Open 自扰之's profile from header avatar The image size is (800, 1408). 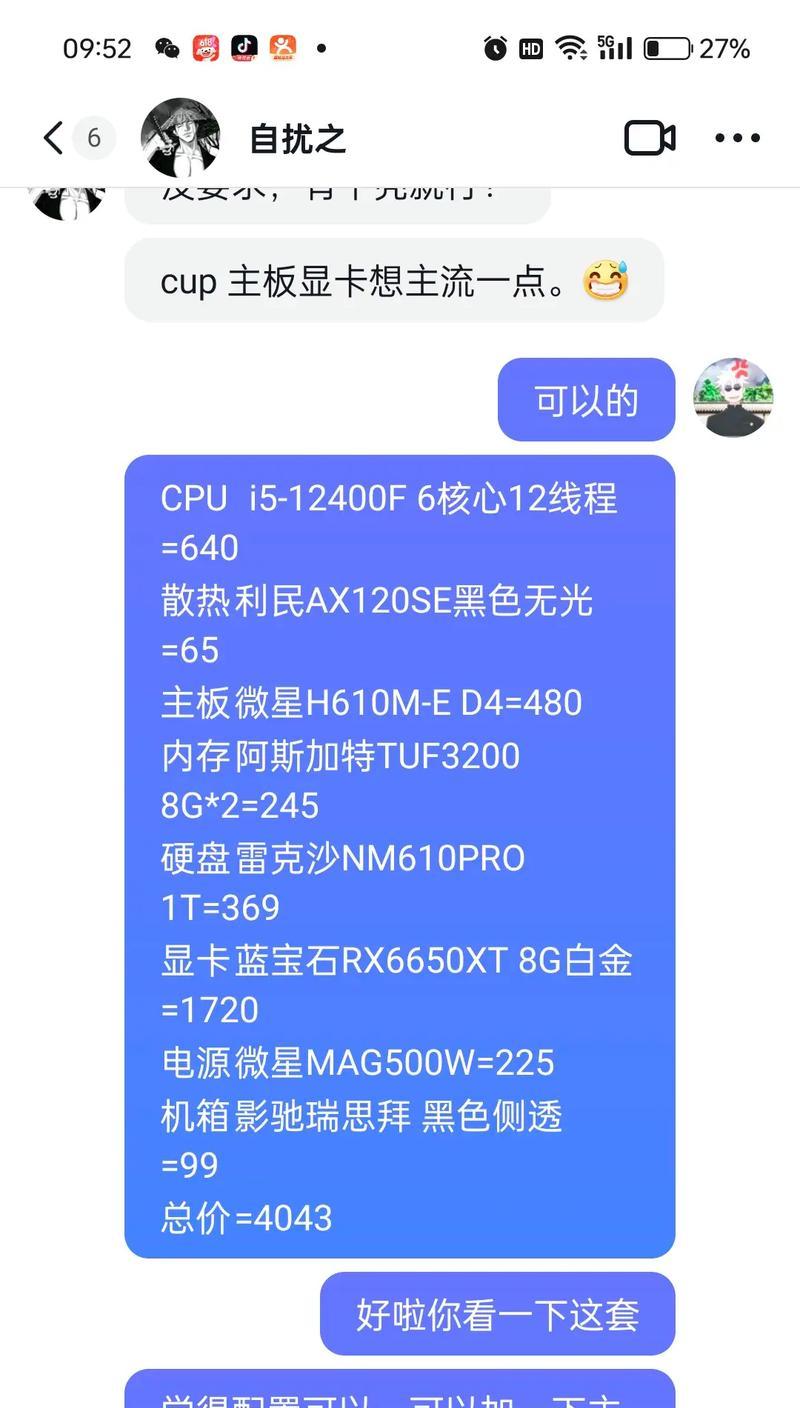tap(181, 138)
